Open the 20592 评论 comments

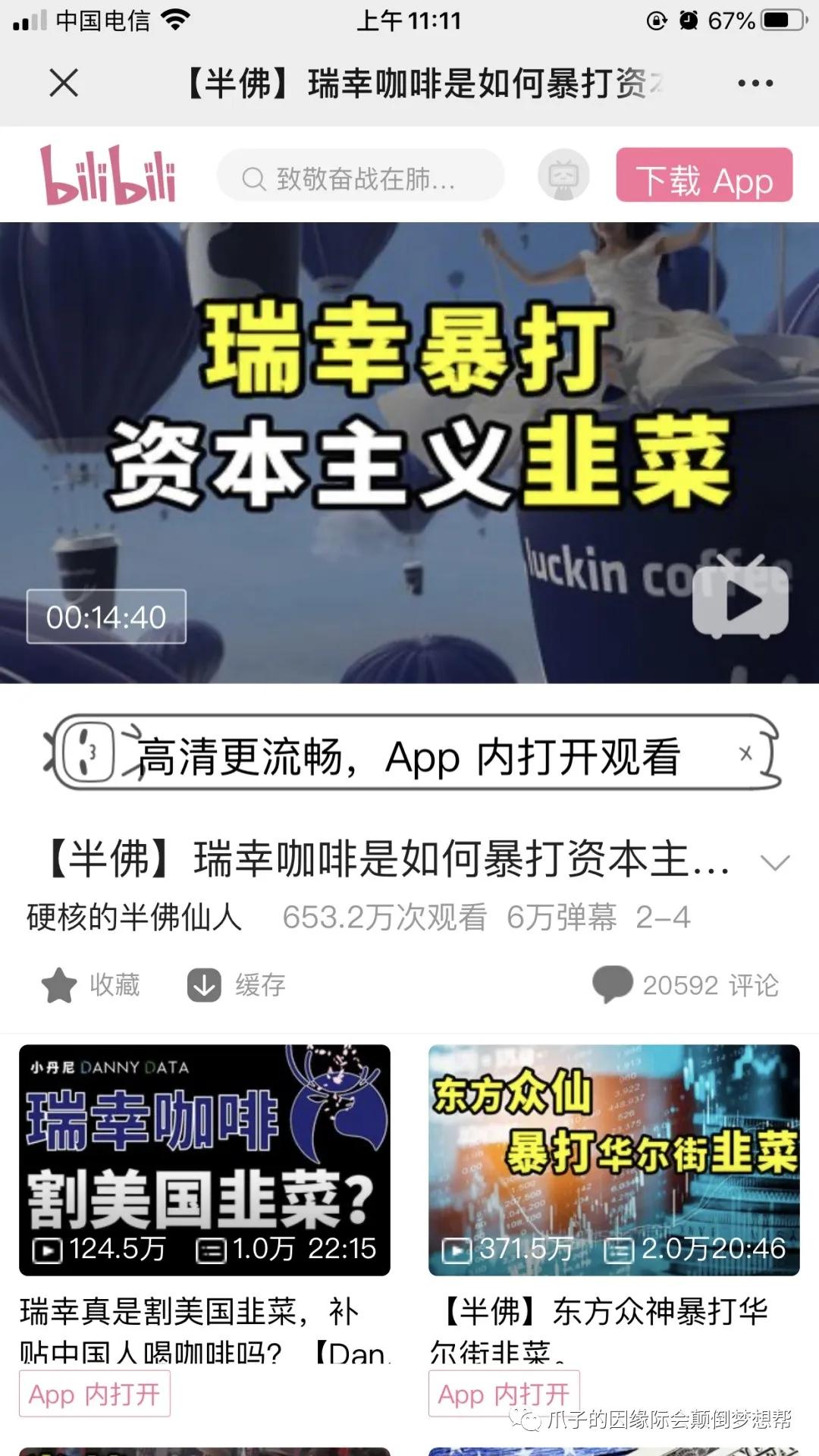click(x=686, y=984)
